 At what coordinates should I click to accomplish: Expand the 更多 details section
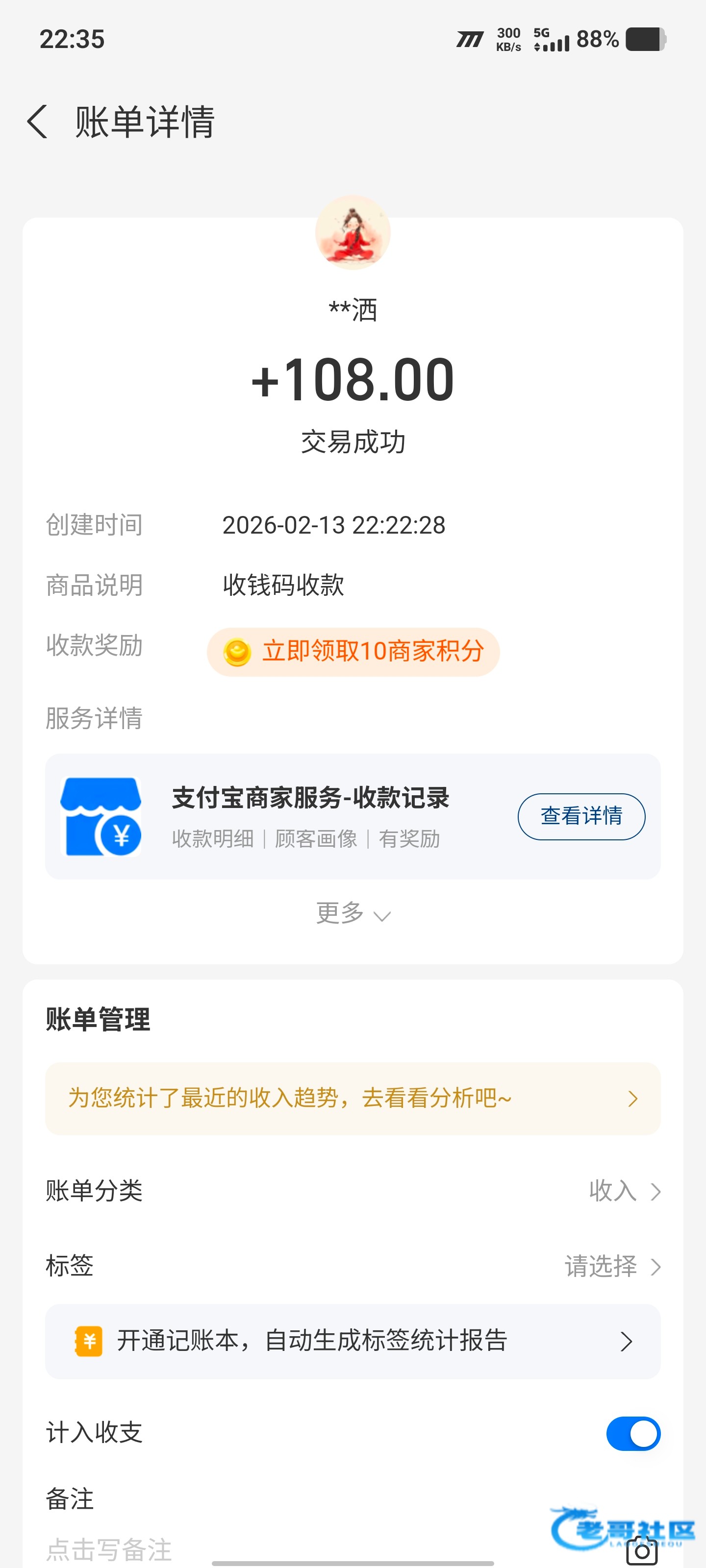(x=353, y=914)
